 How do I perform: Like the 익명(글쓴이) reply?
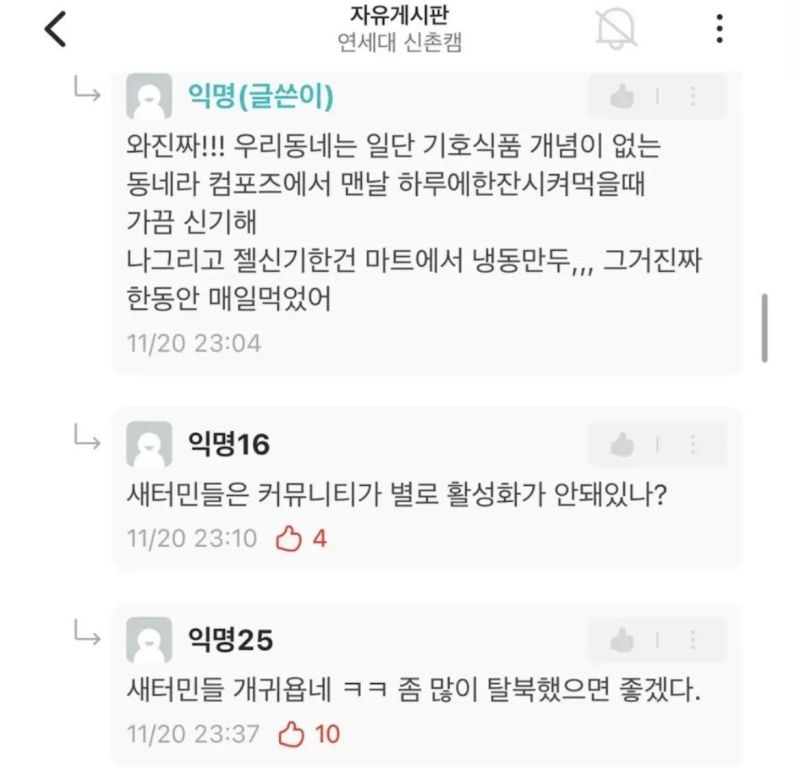(x=623, y=97)
